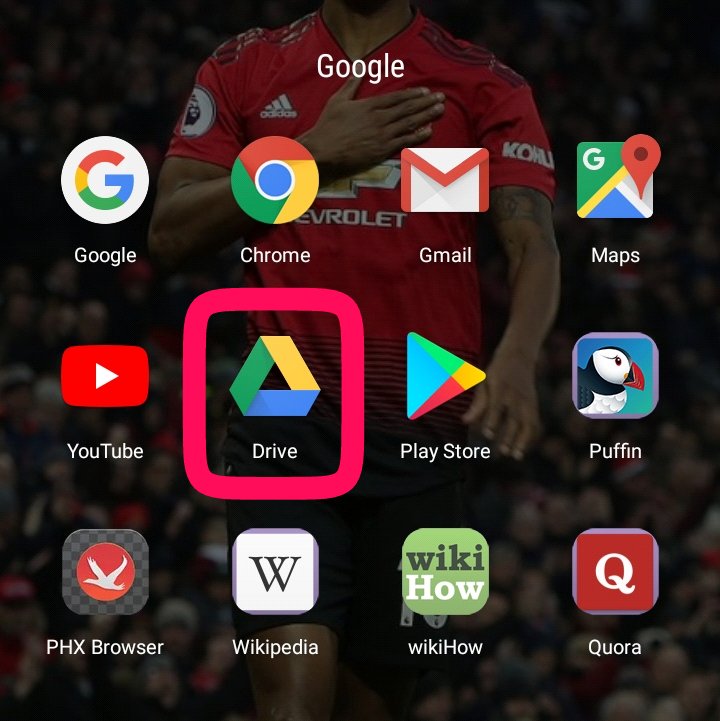Open the Puffin browser

(x=615, y=376)
